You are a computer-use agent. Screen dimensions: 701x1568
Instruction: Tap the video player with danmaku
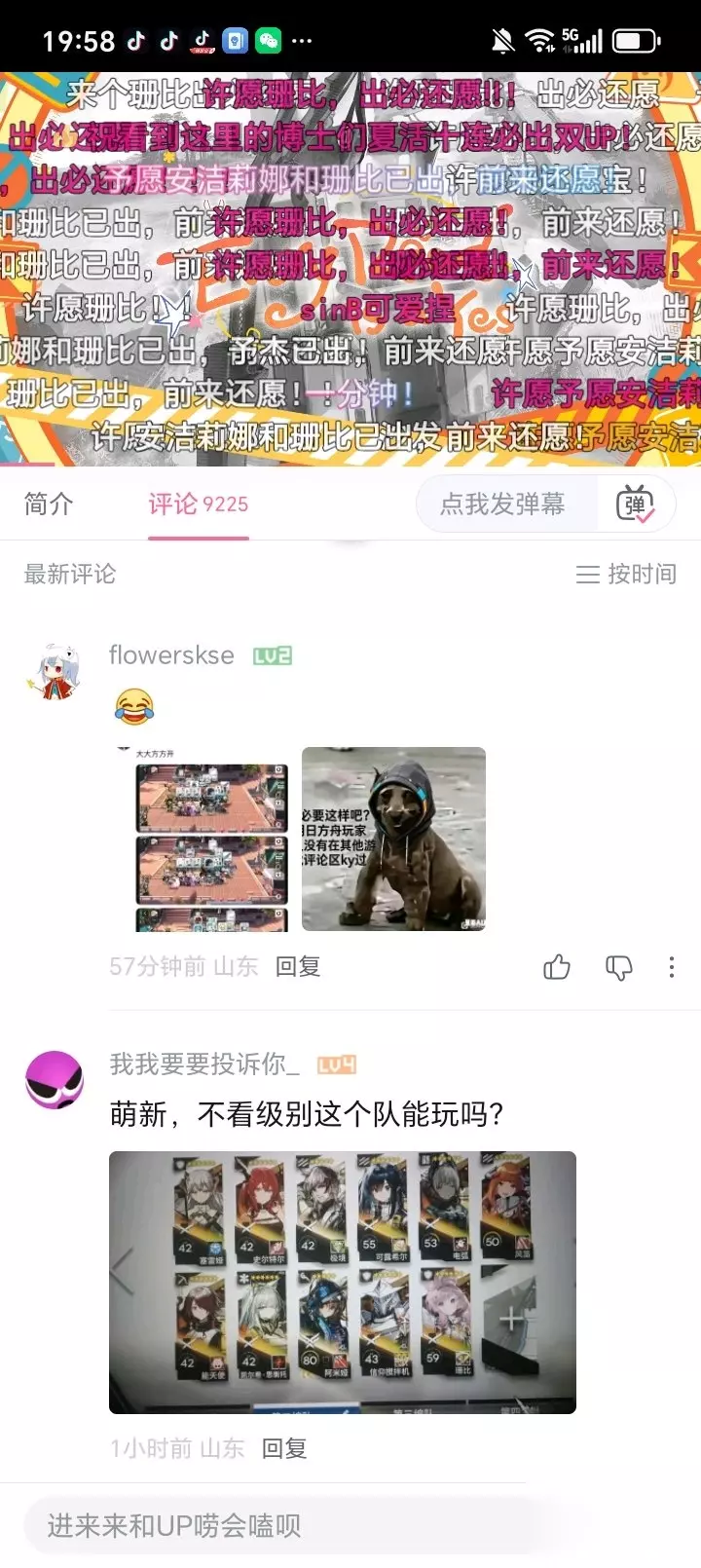[x=350, y=270]
